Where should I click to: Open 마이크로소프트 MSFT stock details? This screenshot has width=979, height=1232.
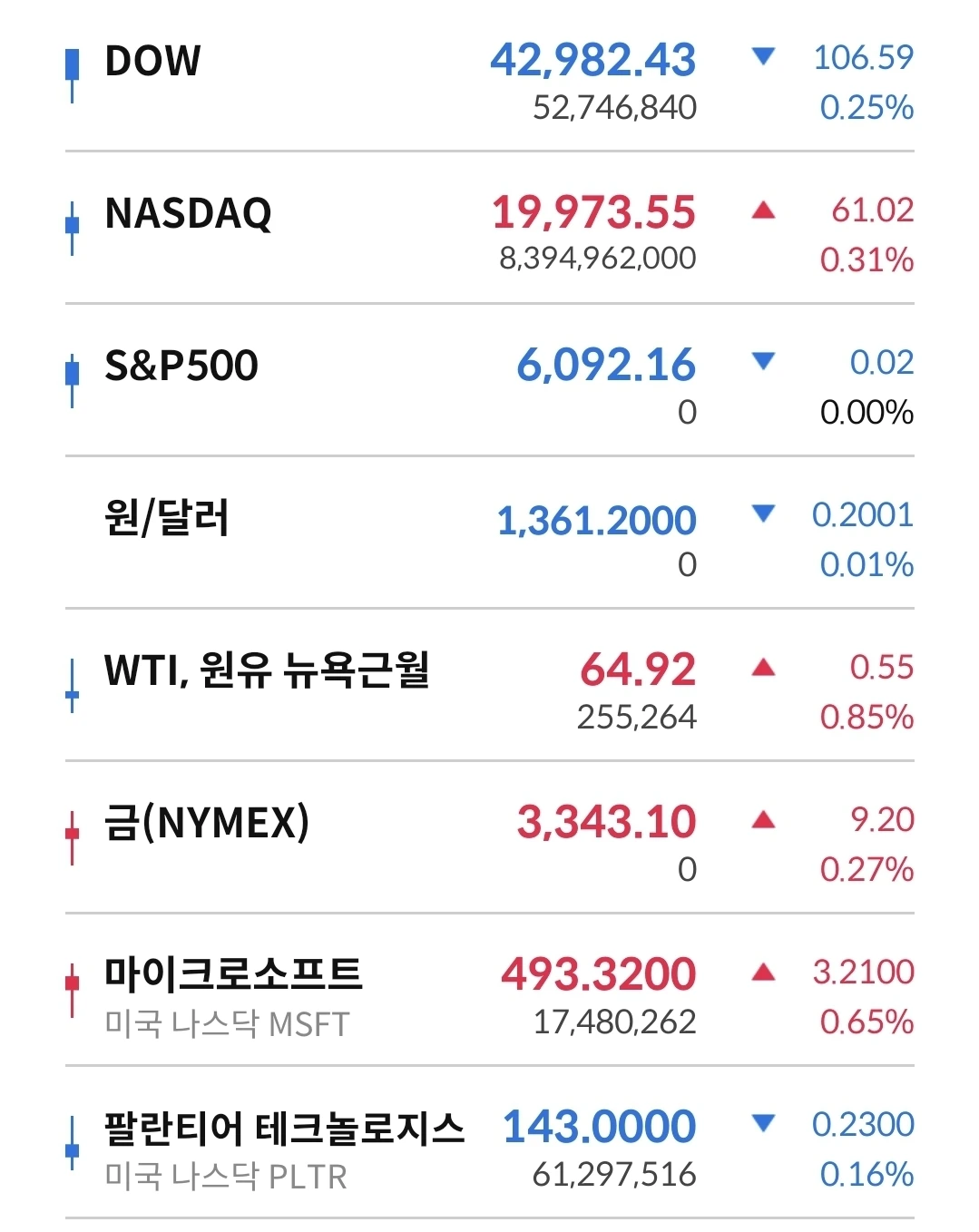point(489,990)
